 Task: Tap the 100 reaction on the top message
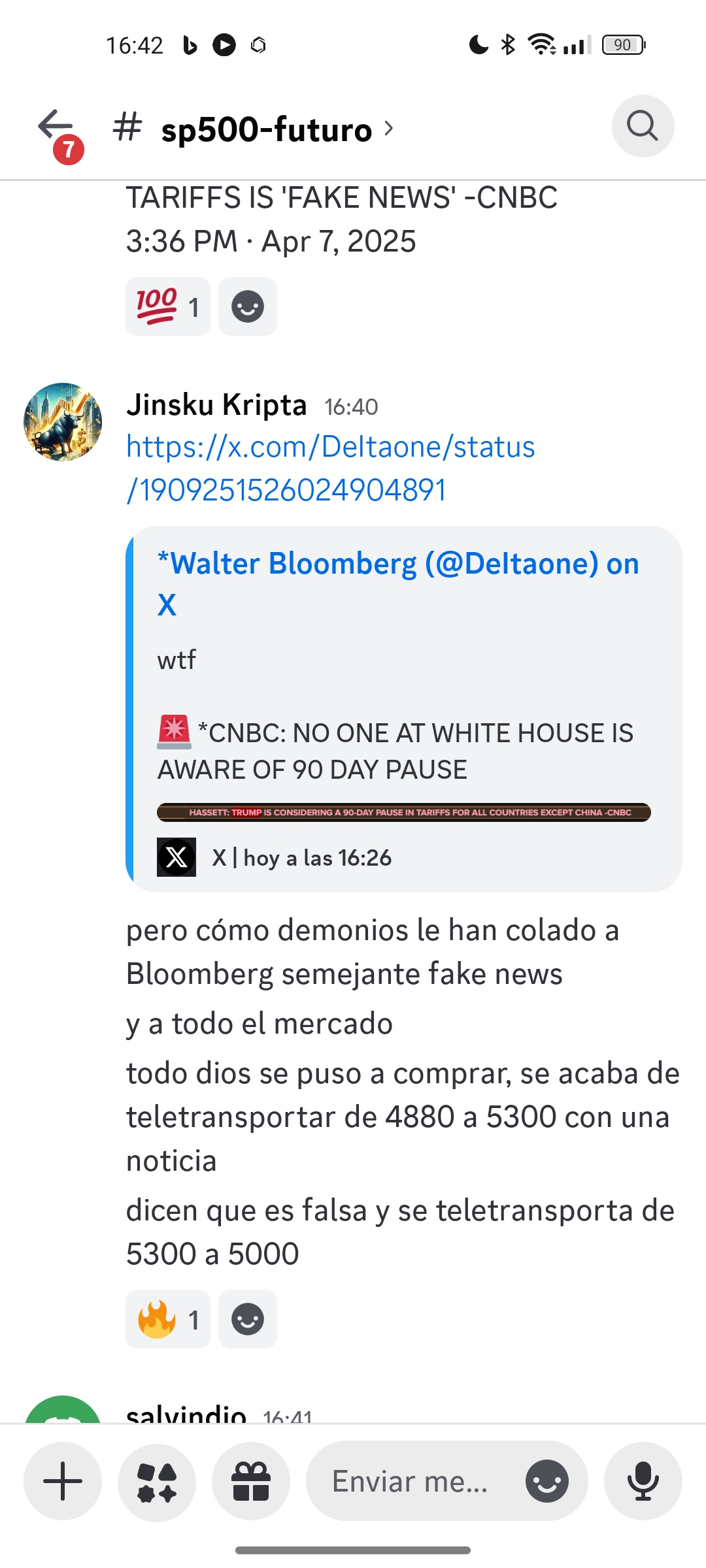[x=168, y=306]
